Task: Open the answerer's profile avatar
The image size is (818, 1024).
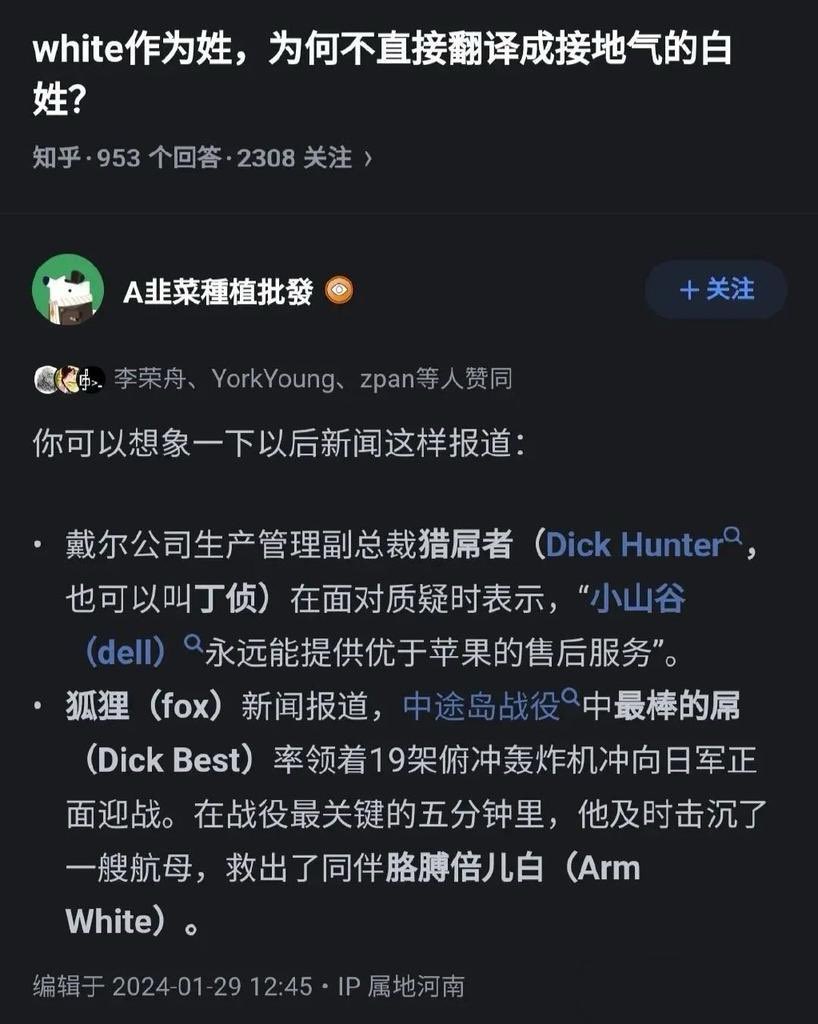Action: pyautogui.click(x=66, y=290)
